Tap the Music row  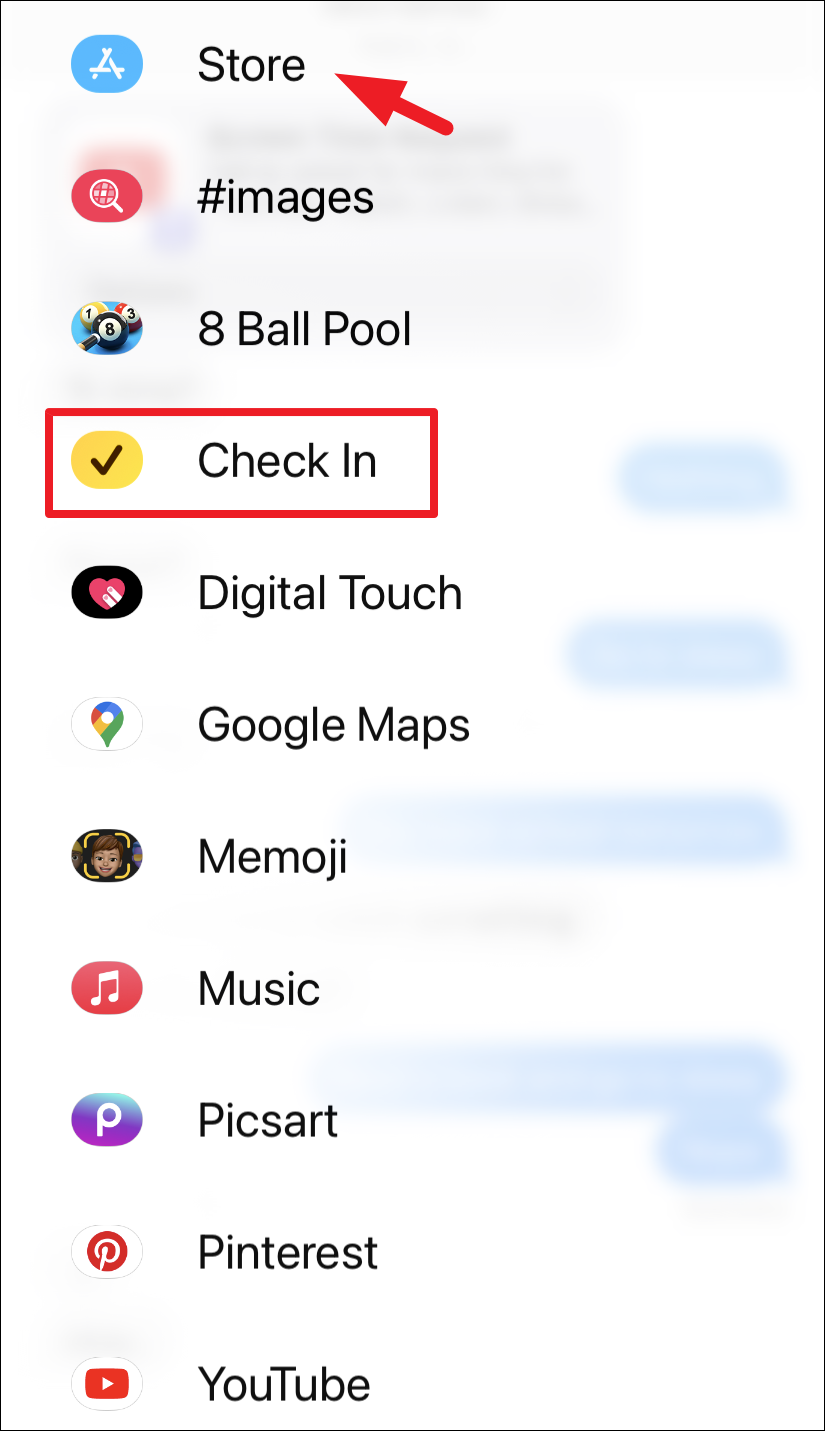point(258,989)
